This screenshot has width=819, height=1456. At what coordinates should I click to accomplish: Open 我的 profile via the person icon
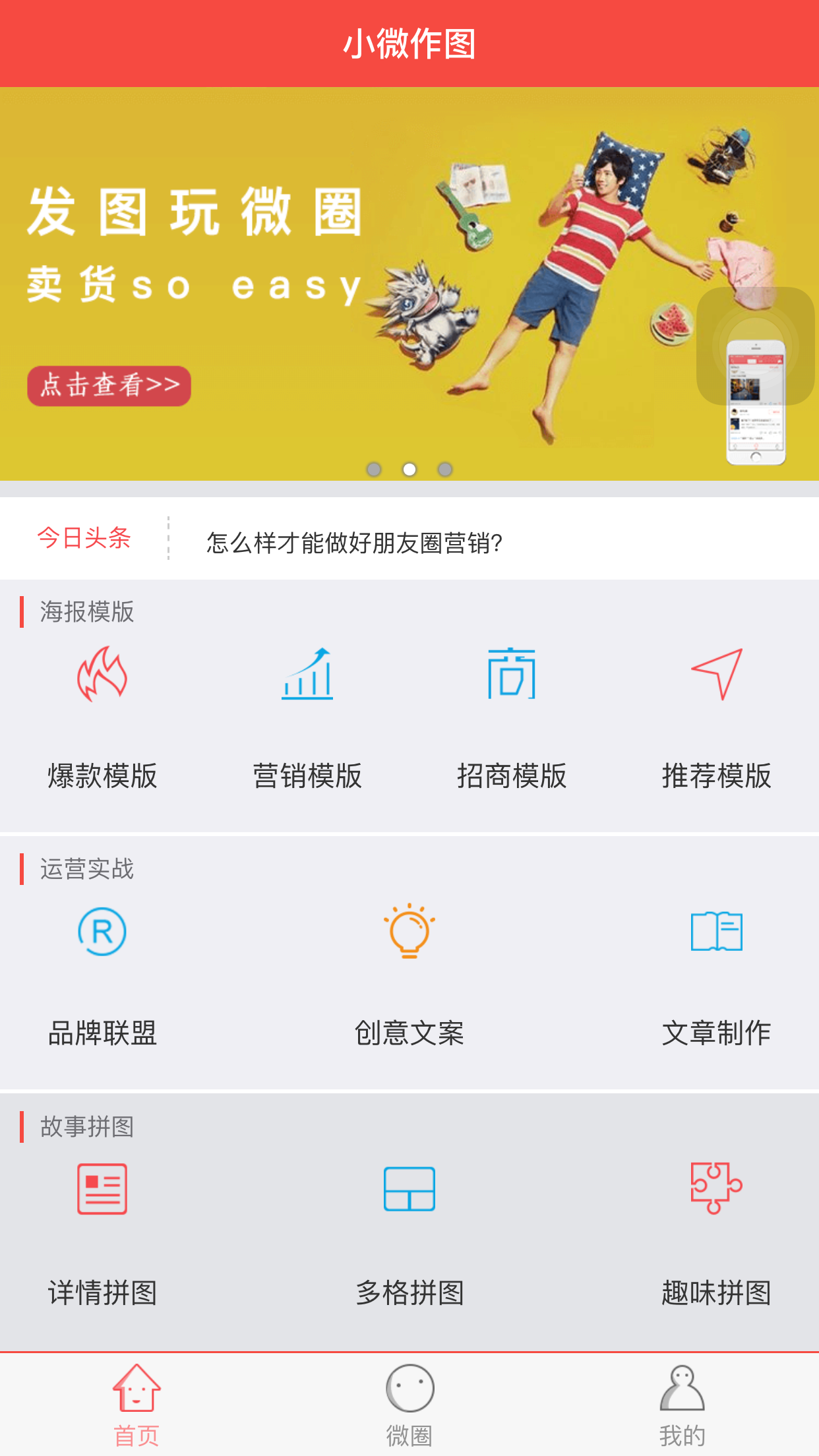click(x=682, y=1387)
